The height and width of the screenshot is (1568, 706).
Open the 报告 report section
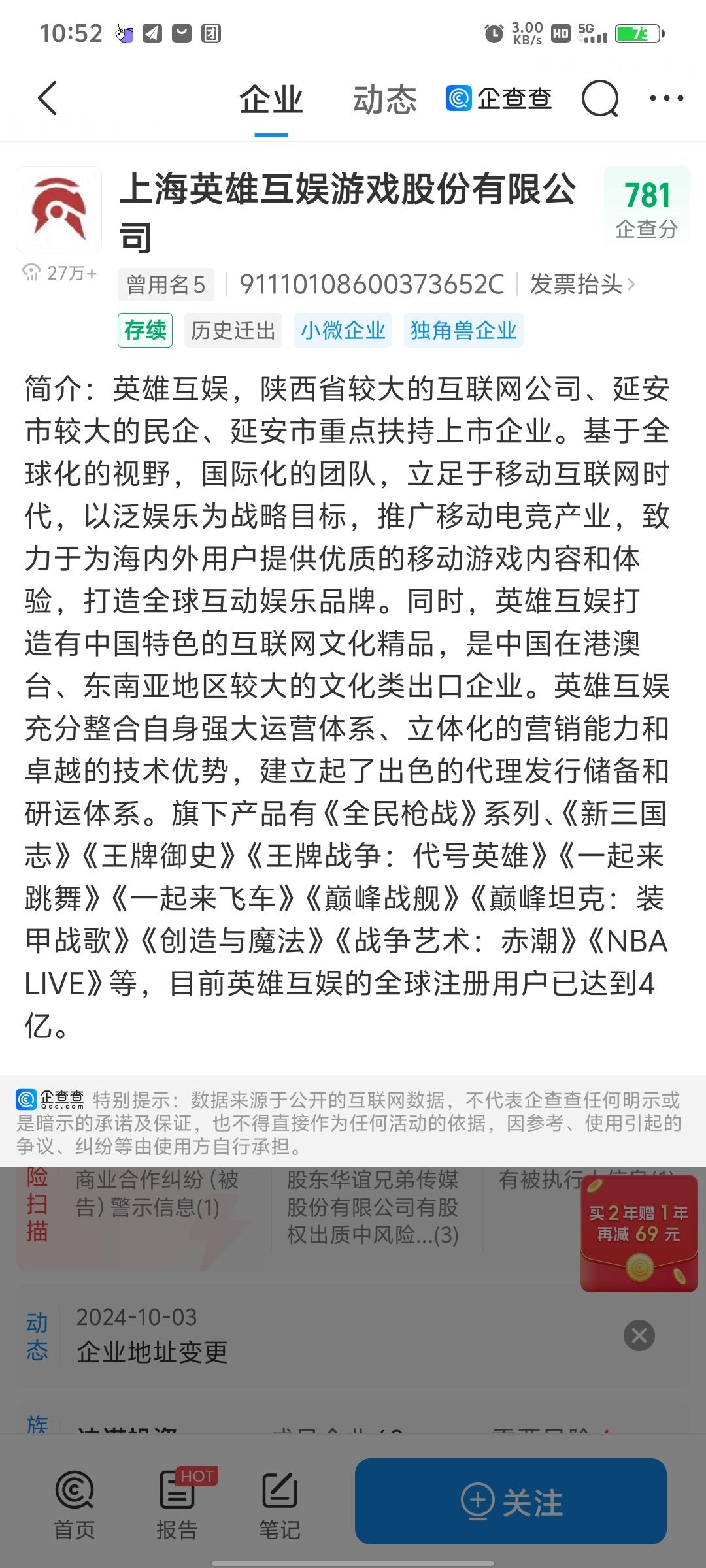pyautogui.click(x=177, y=1503)
